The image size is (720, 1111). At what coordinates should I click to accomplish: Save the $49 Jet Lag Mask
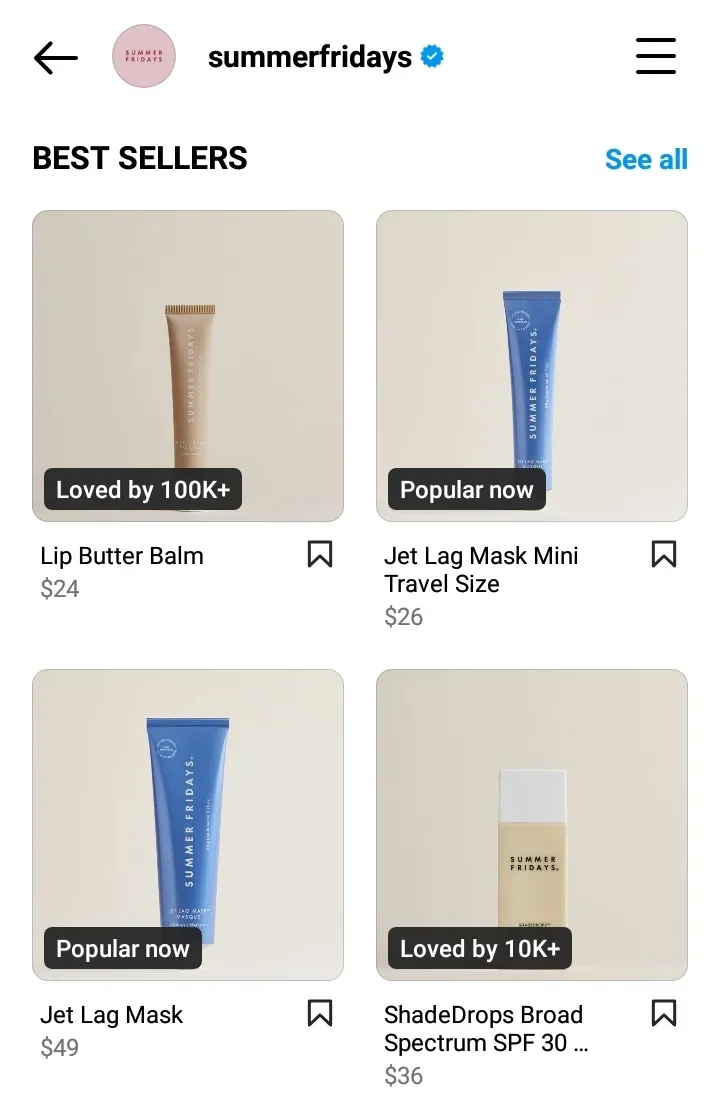[319, 1014]
